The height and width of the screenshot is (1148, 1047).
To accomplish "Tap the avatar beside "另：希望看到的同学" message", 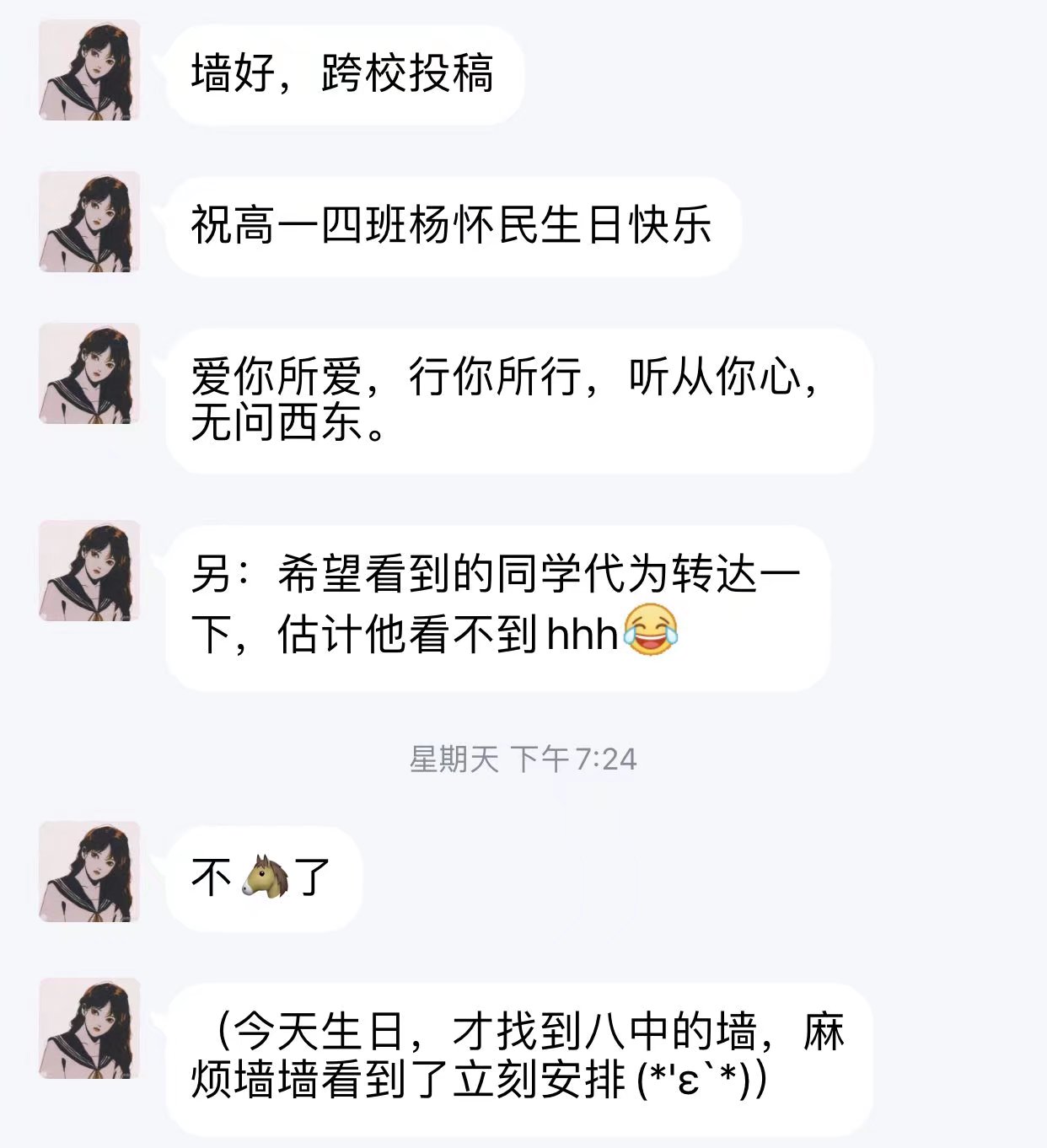I will pyautogui.click(x=89, y=571).
